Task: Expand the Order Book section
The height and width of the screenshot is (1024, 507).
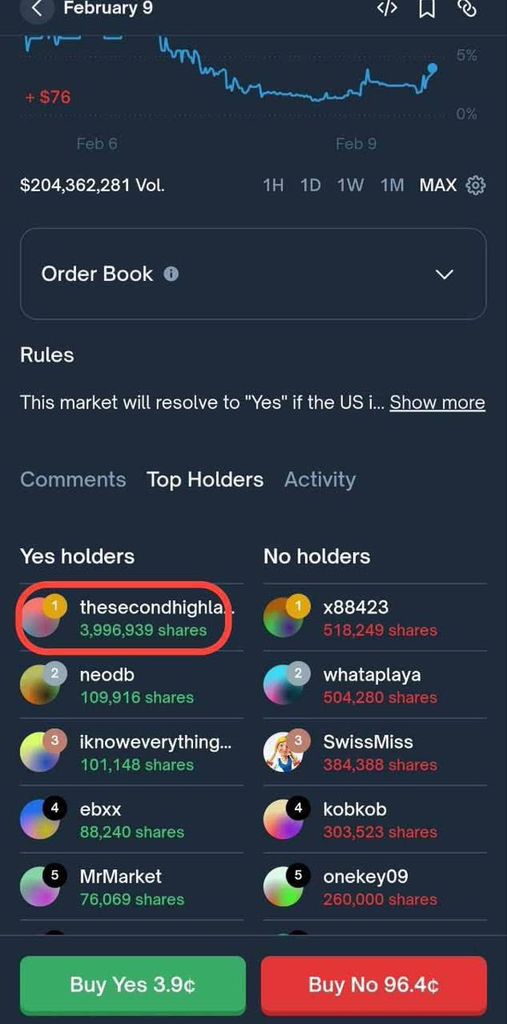Action: coord(254,274)
